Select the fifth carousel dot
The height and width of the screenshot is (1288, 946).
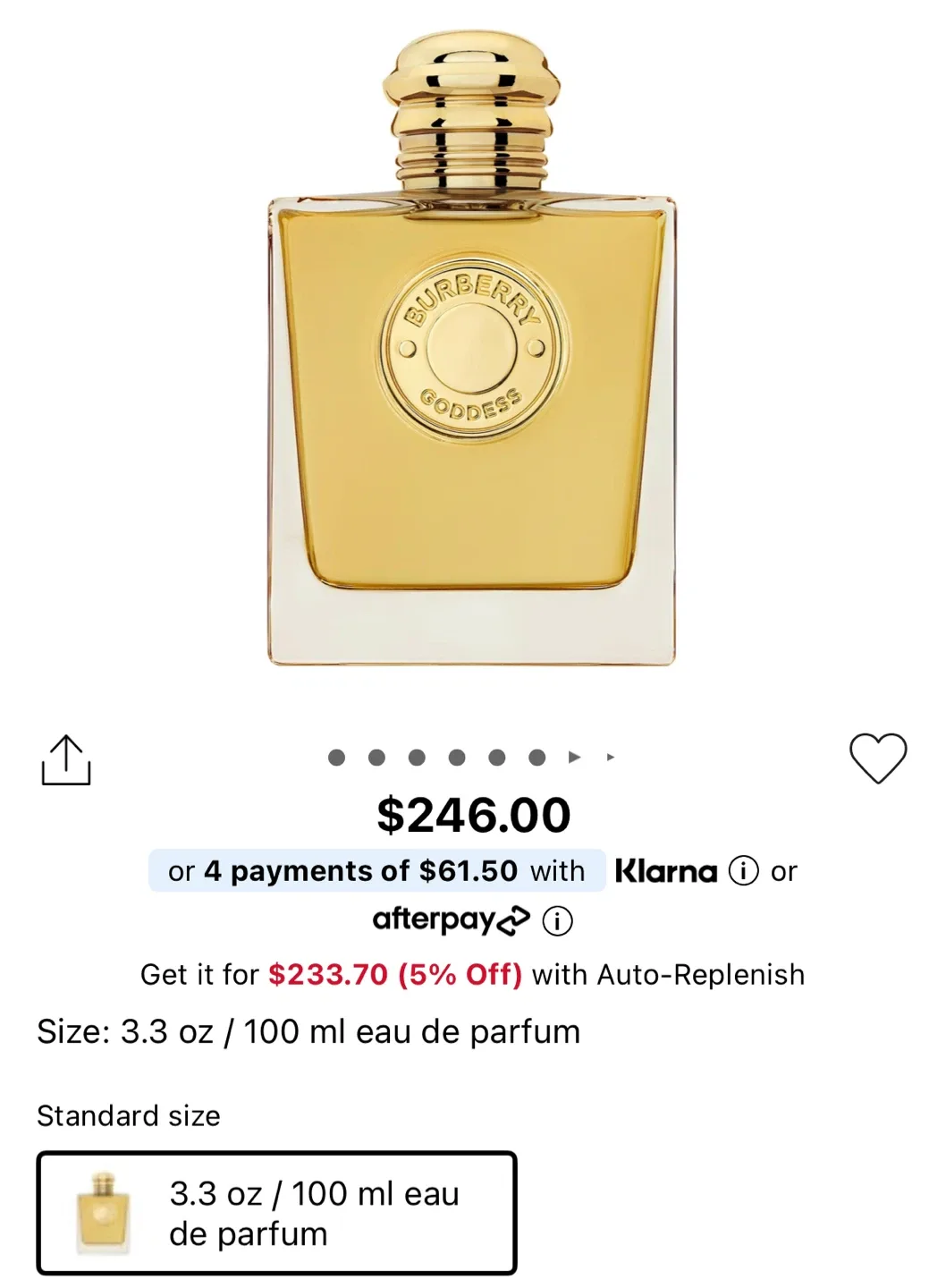pos(494,756)
